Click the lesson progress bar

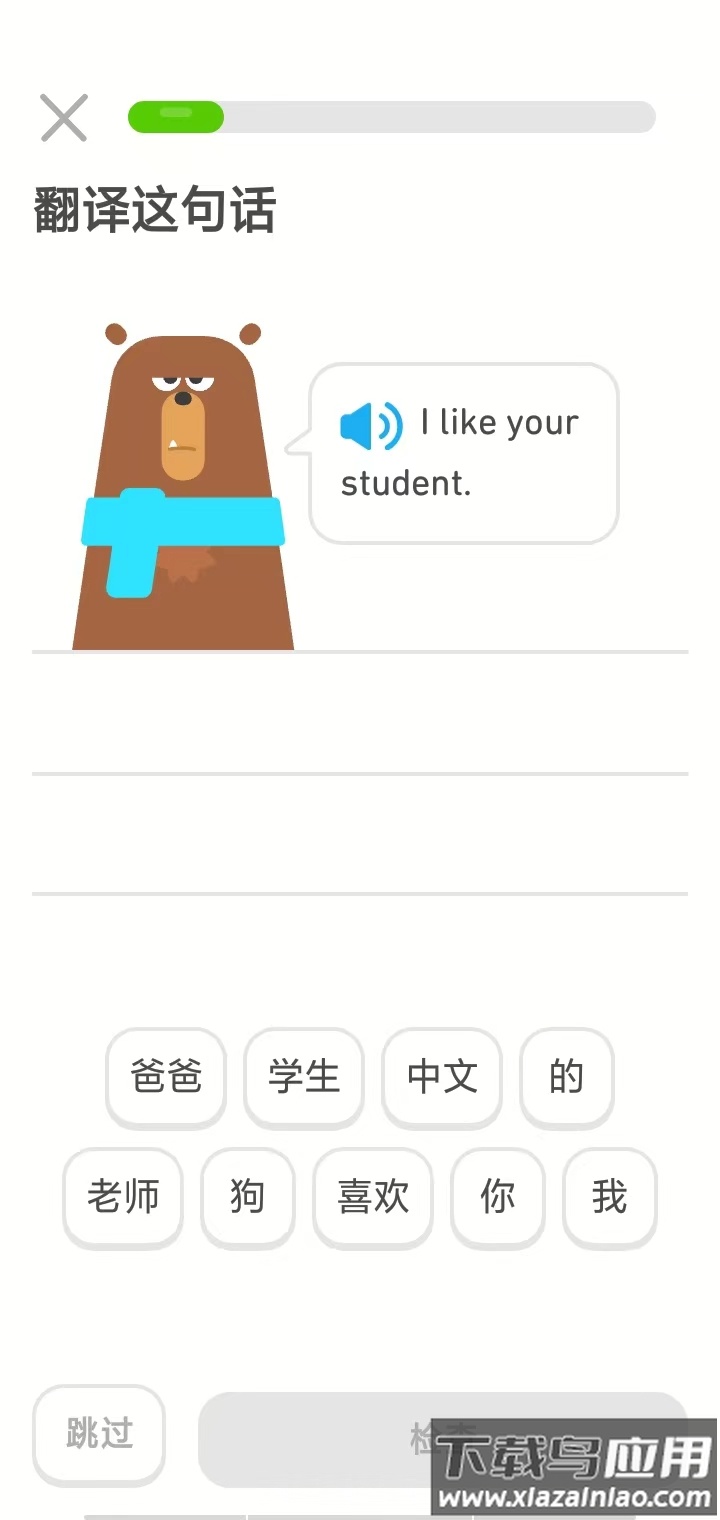pyautogui.click(x=390, y=117)
